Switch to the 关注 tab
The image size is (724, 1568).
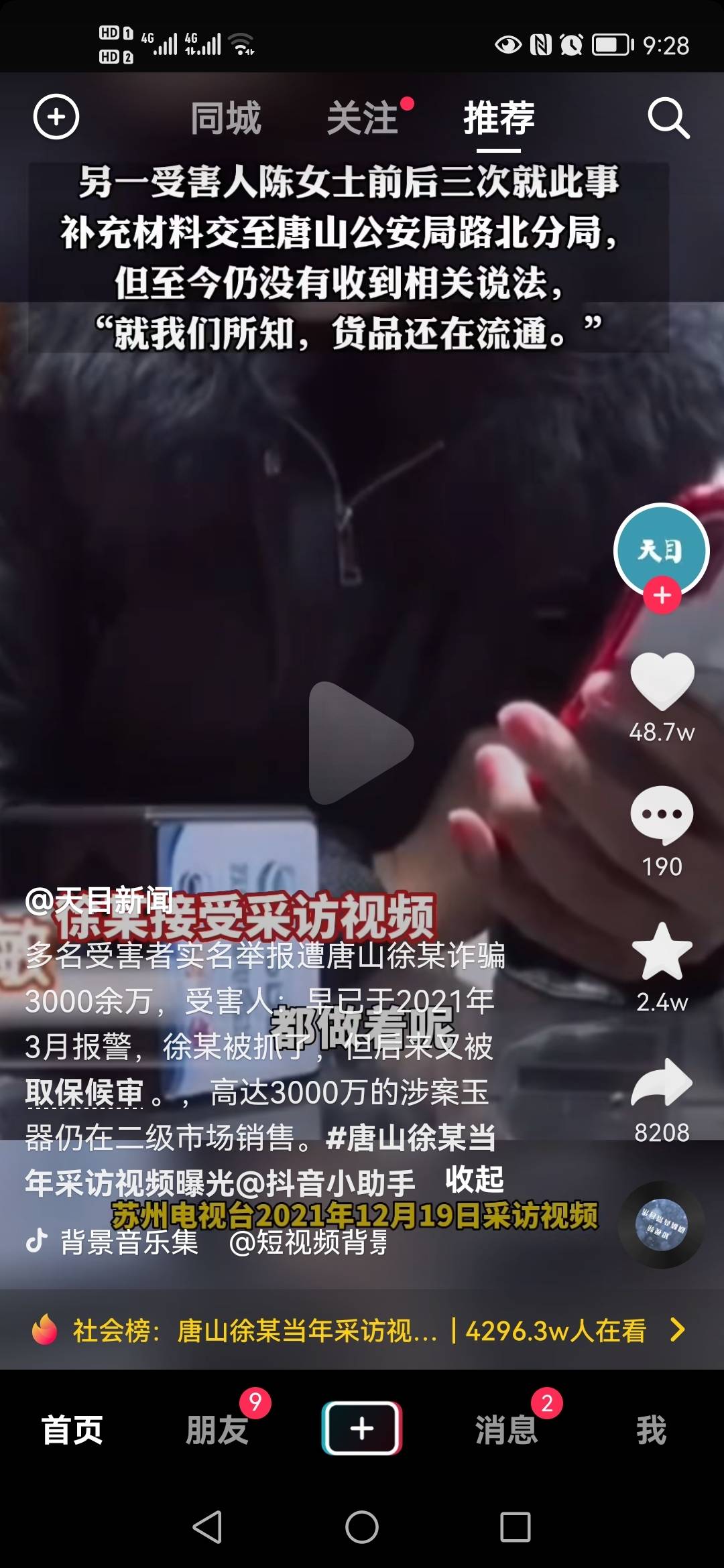363,118
